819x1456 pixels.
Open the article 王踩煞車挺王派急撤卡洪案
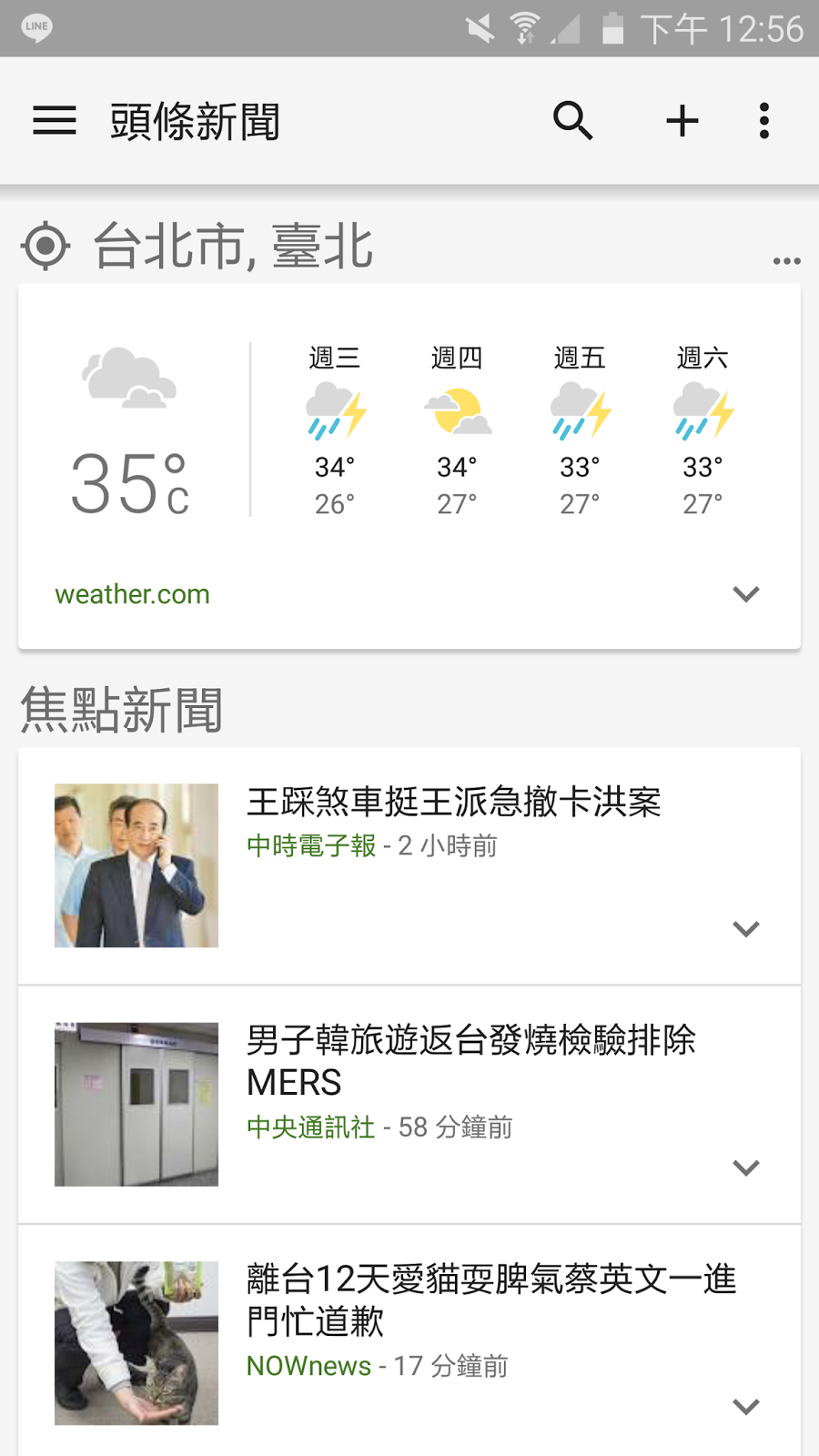click(453, 802)
